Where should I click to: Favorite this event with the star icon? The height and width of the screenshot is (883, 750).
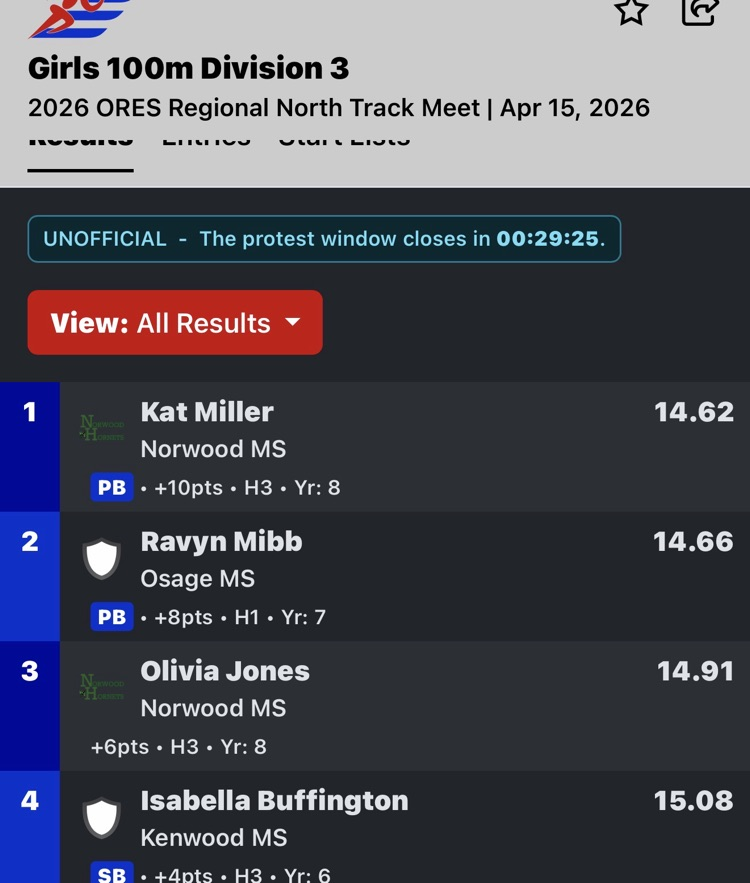click(631, 11)
